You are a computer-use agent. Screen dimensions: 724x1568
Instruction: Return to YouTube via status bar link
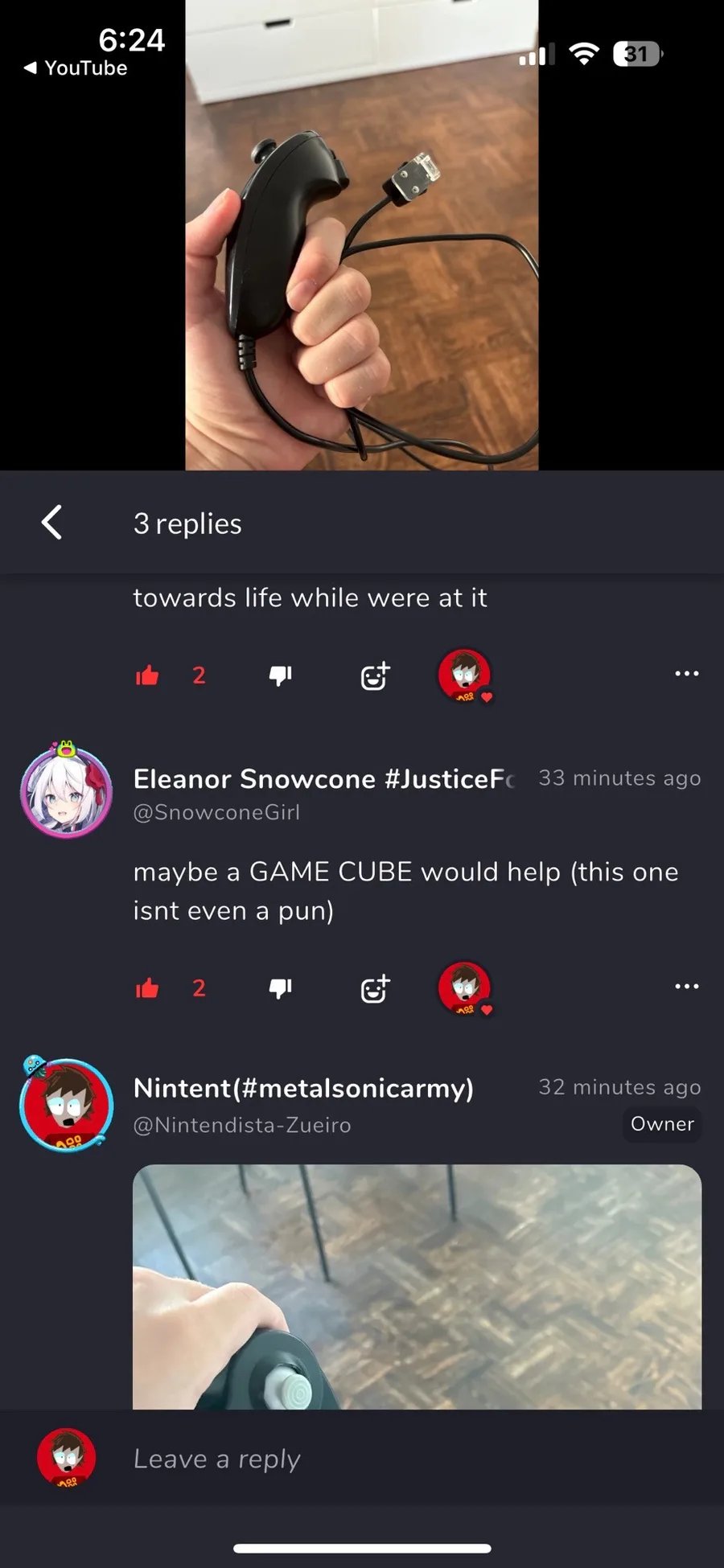[76, 68]
